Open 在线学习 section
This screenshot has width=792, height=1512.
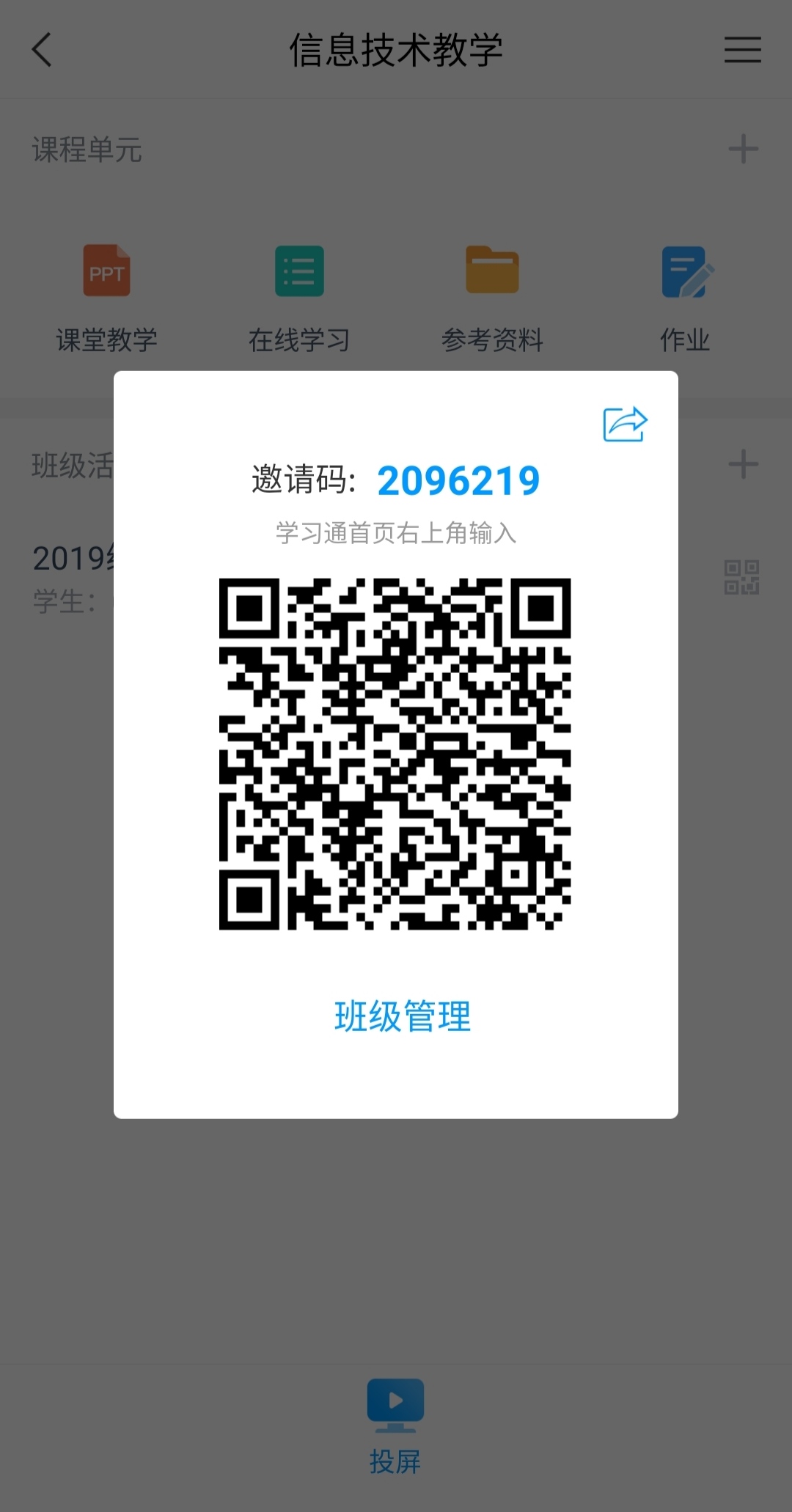click(299, 298)
